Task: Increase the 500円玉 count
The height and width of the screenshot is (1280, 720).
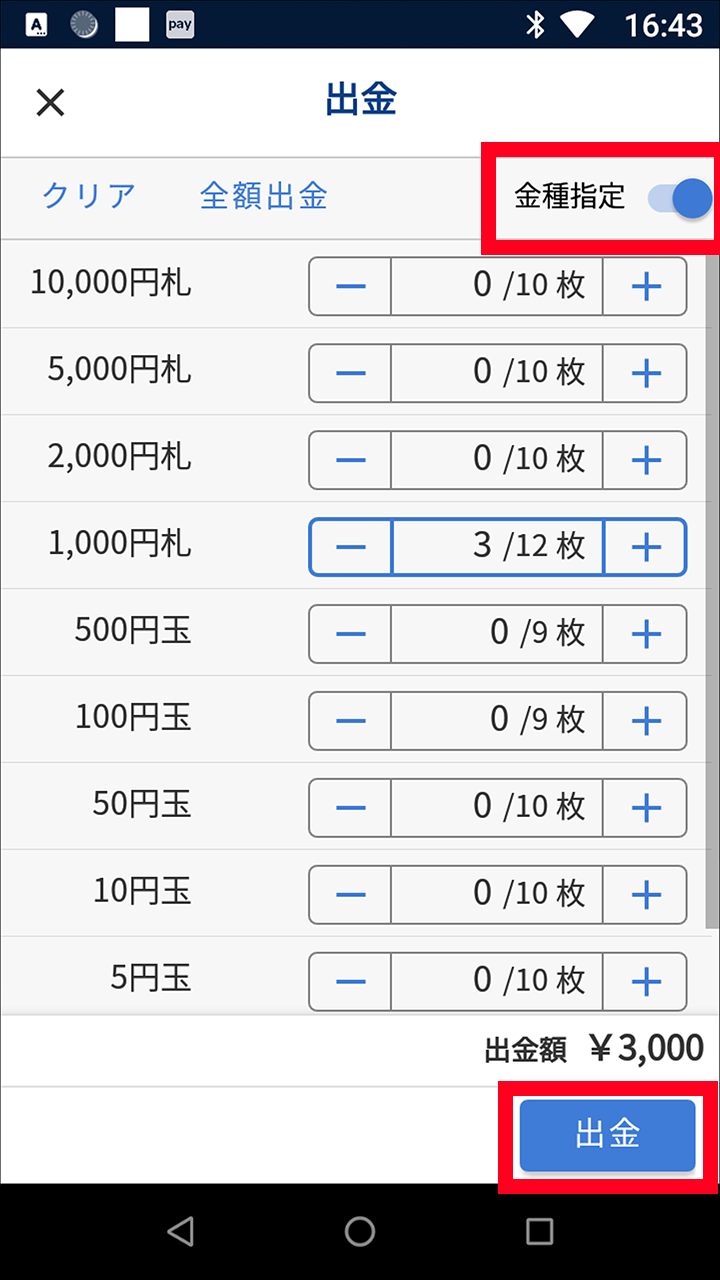Action: coord(646,634)
